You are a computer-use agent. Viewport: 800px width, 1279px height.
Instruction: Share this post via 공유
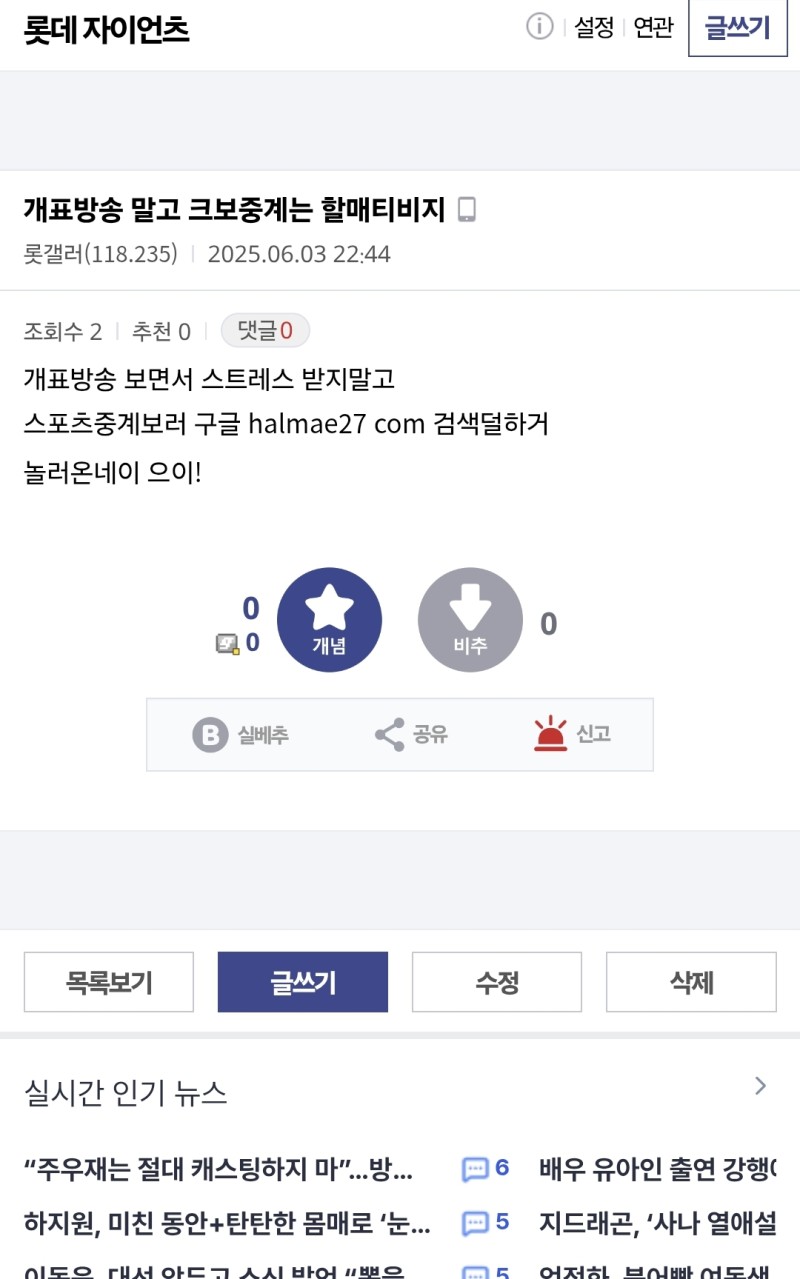tap(411, 735)
